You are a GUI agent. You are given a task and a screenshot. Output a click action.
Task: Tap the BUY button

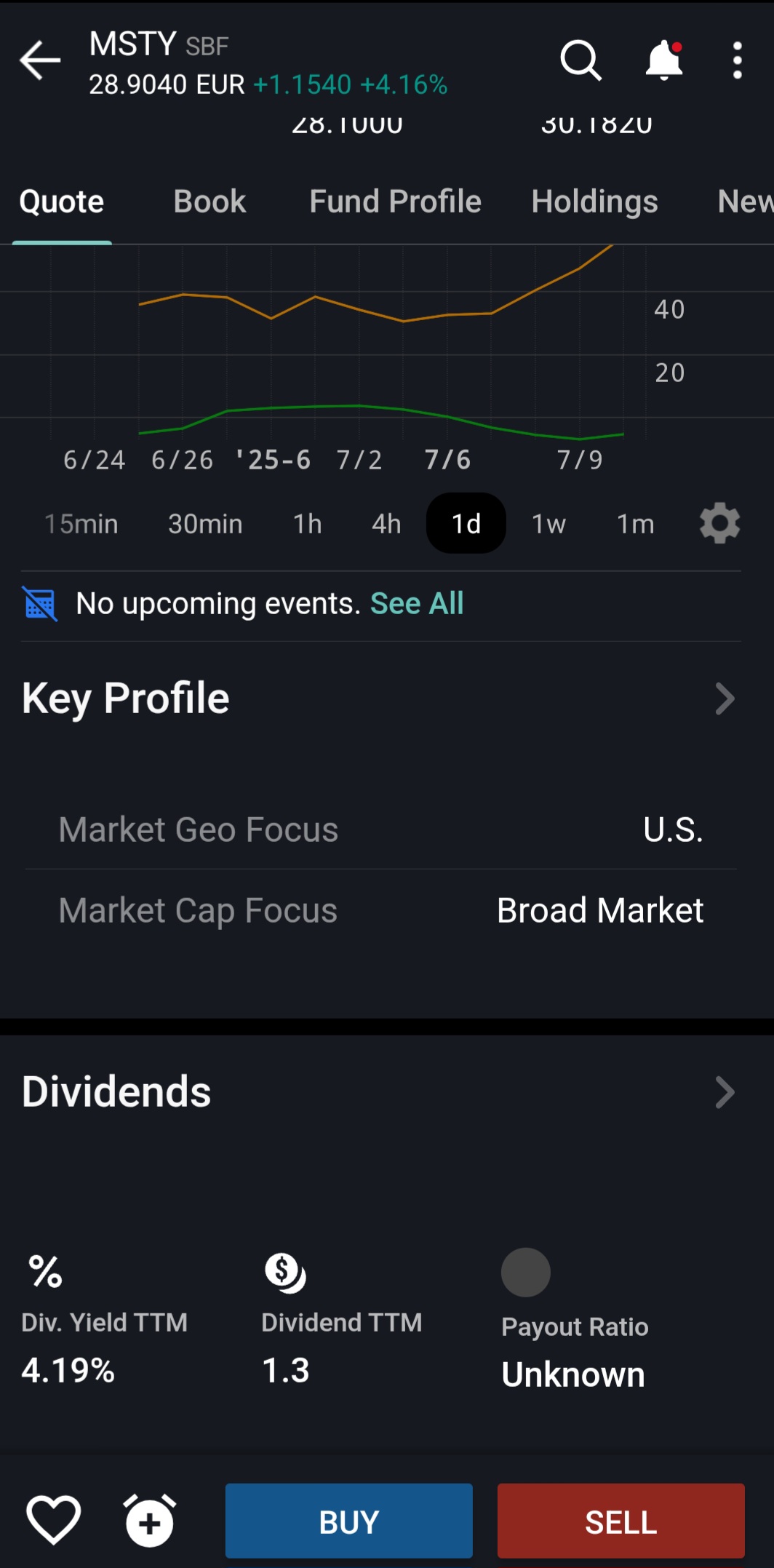click(349, 1521)
